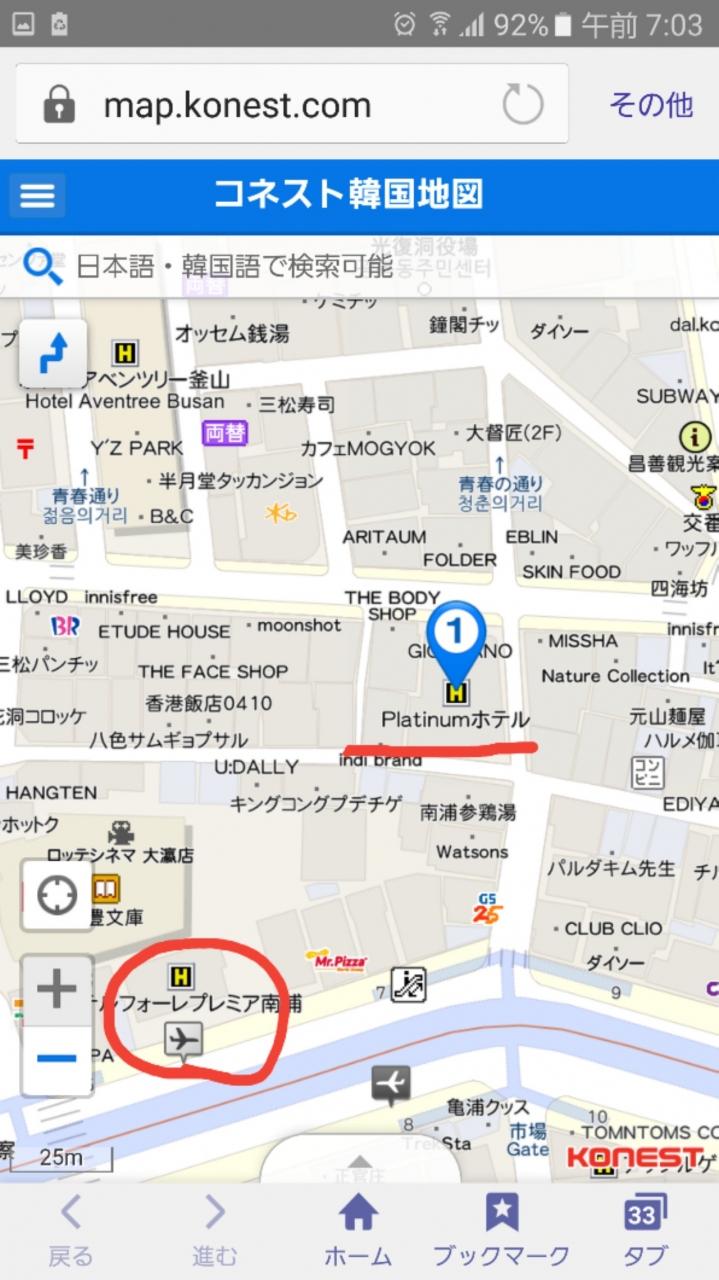The image size is (719, 1280).
Task: Open the route directions button
Action: click(54, 354)
